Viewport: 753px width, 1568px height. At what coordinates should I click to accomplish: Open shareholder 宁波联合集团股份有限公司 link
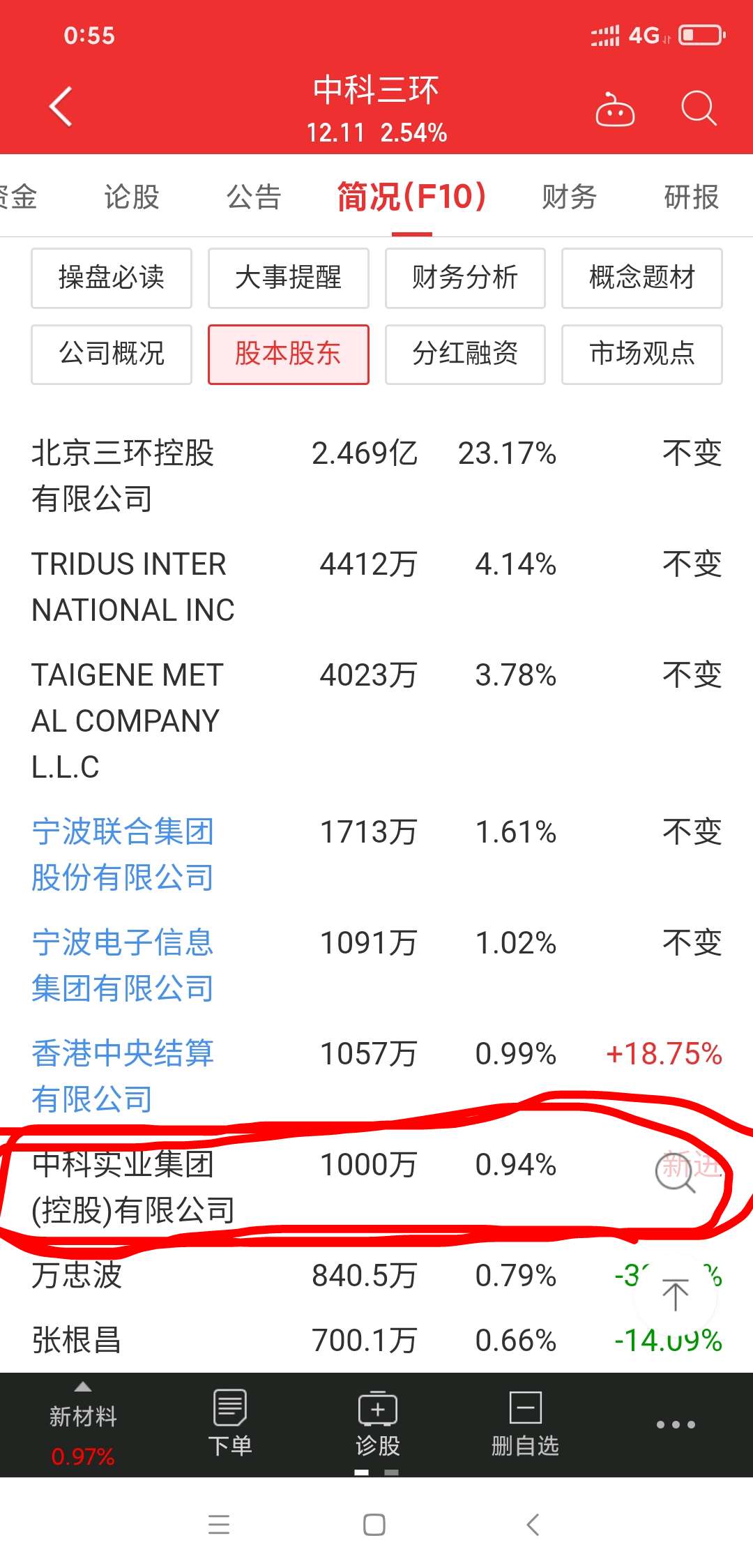pos(123,854)
